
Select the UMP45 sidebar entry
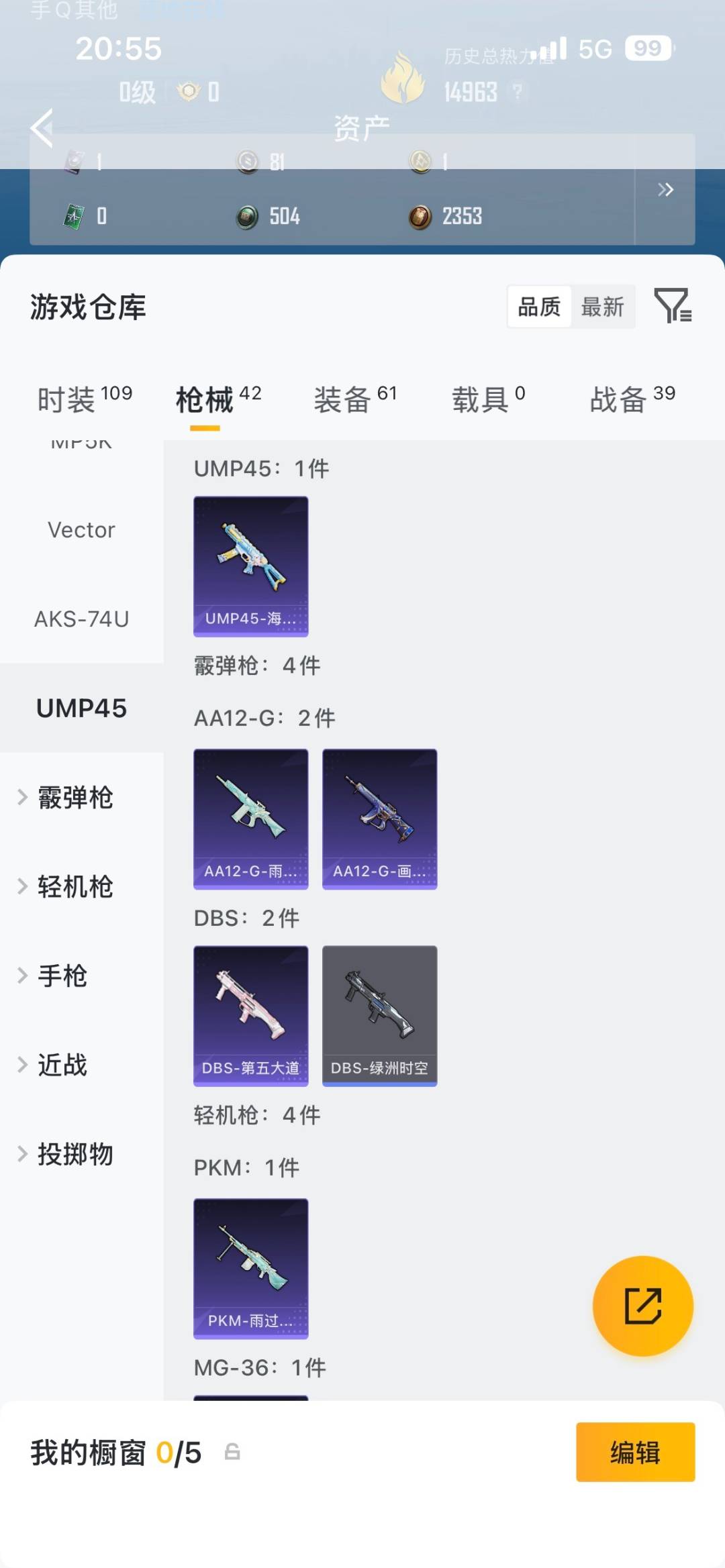point(81,709)
